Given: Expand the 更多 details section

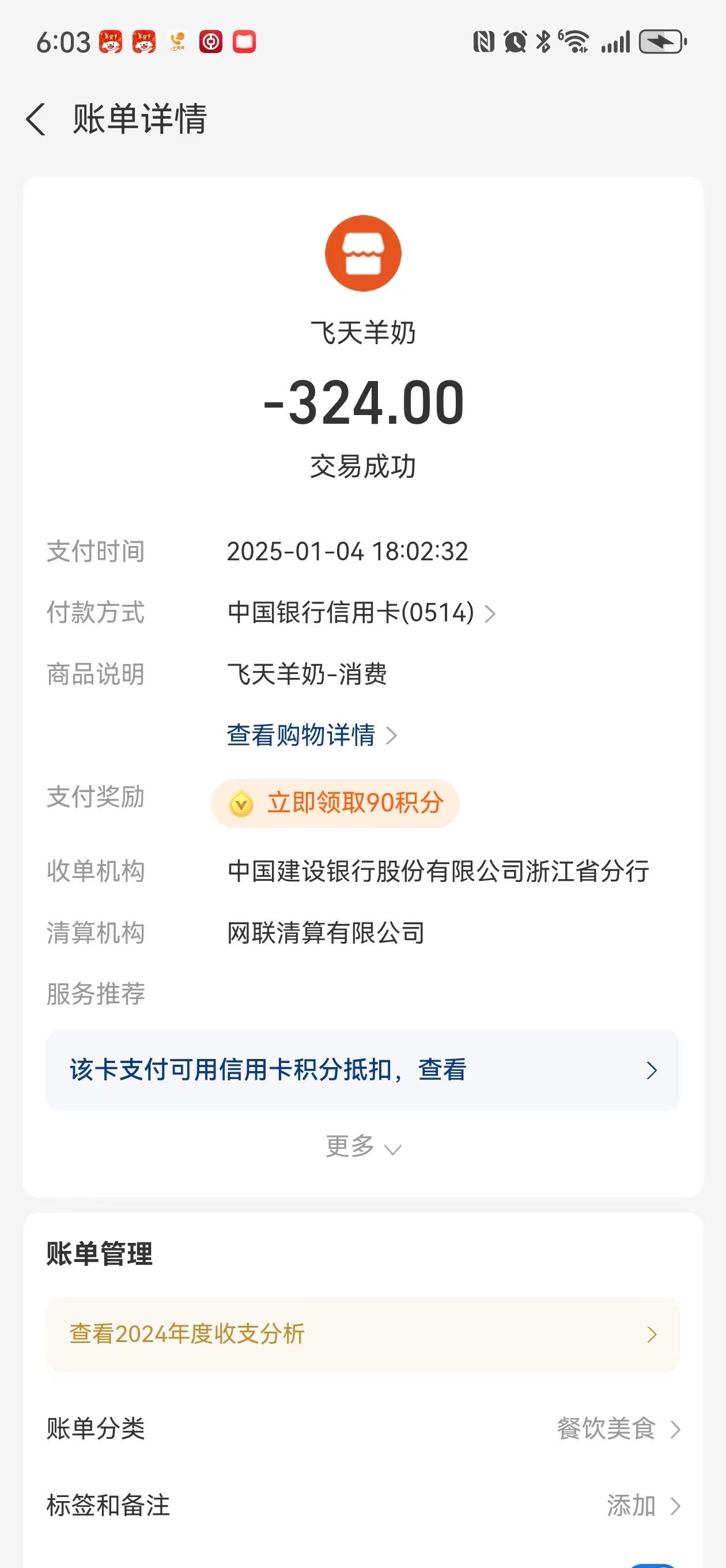Looking at the screenshot, I should [362, 1147].
